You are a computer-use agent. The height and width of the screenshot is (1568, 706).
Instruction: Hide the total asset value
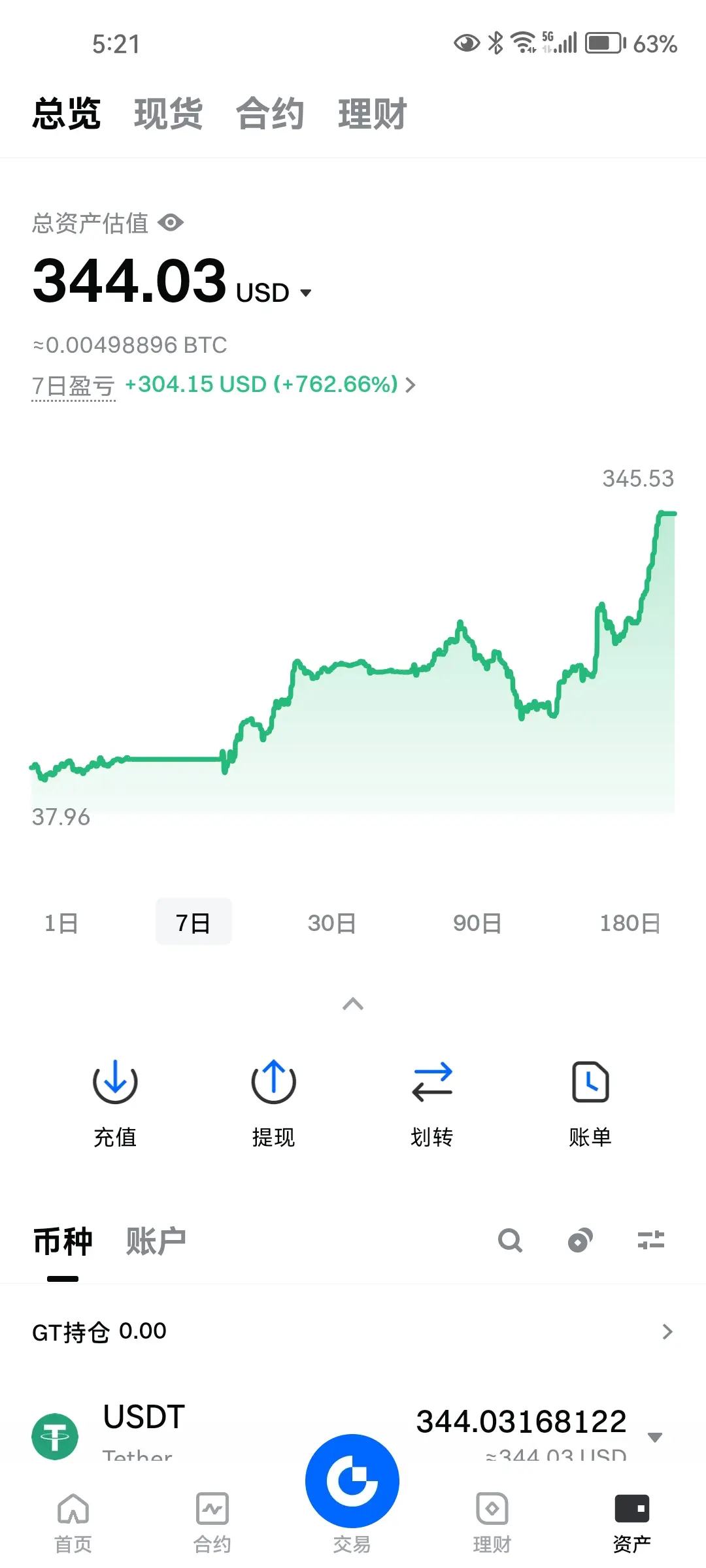(171, 223)
